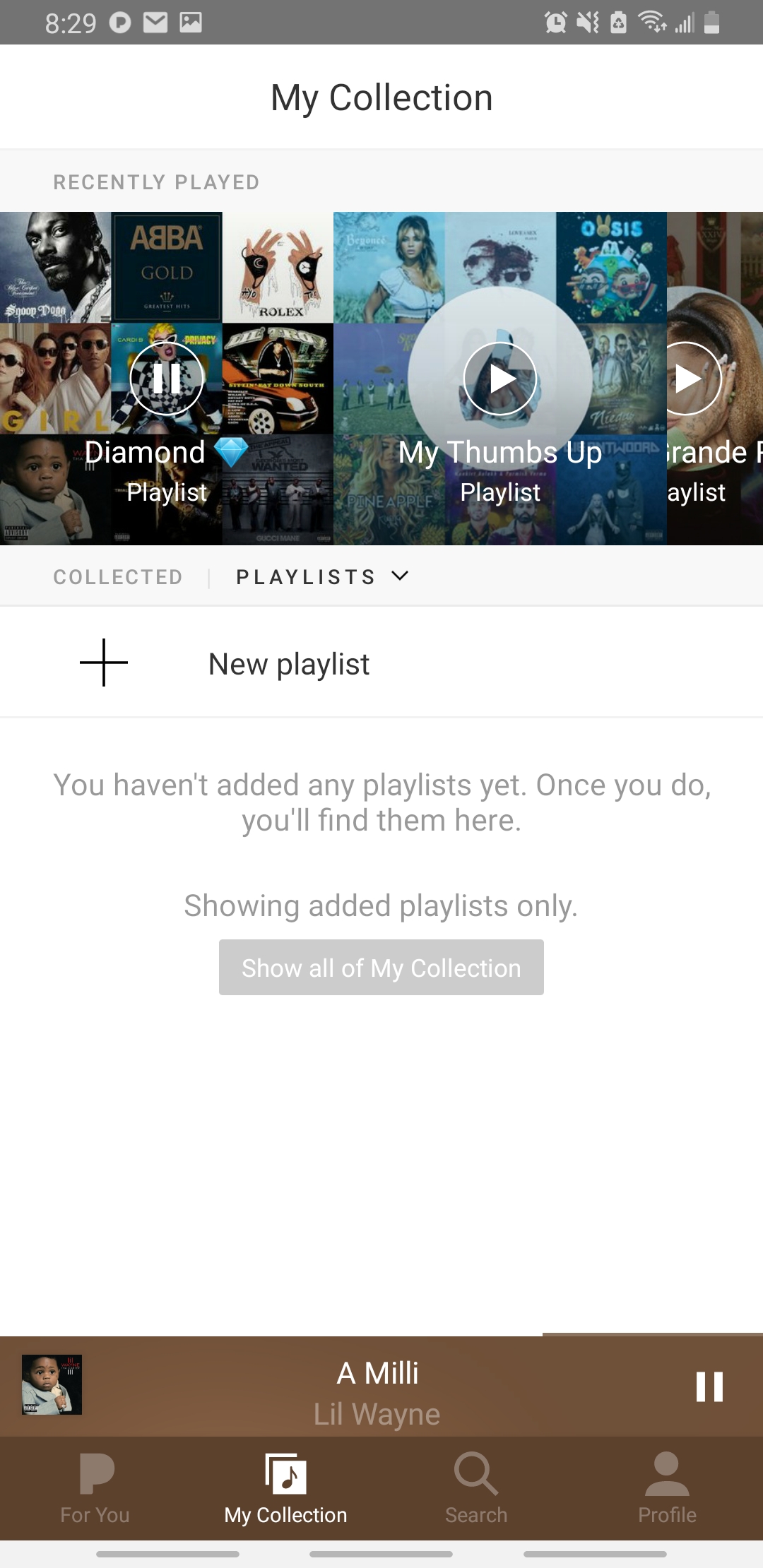The image size is (763, 1568).
Task: Switch to the For You tab
Action: tap(95, 1488)
